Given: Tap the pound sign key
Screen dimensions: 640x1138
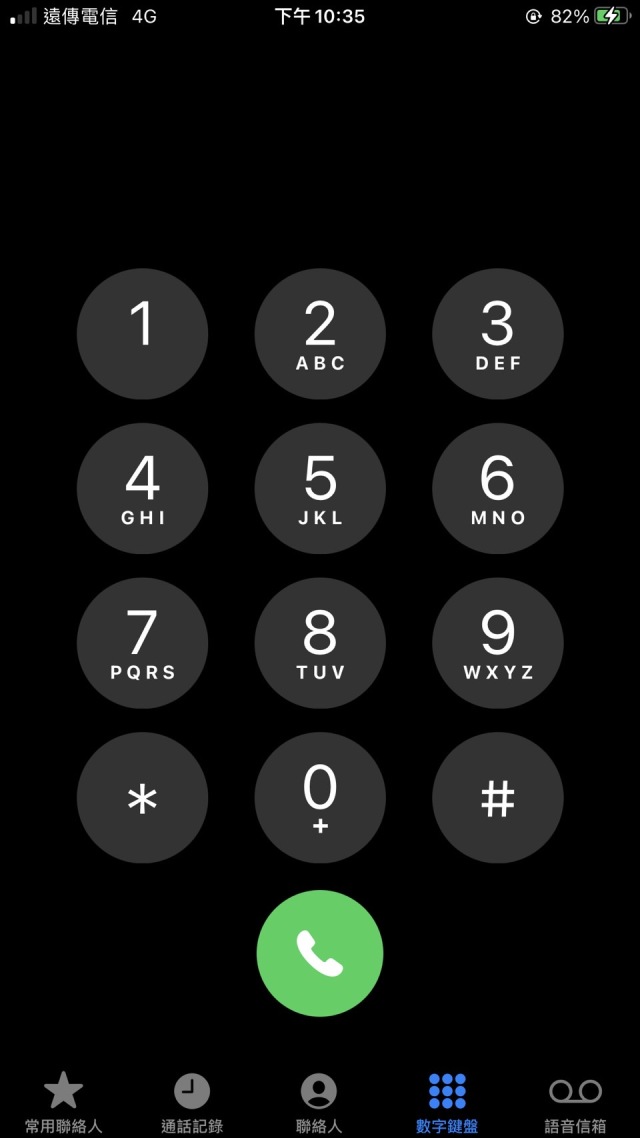Looking at the screenshot, I should pos(497,798).
